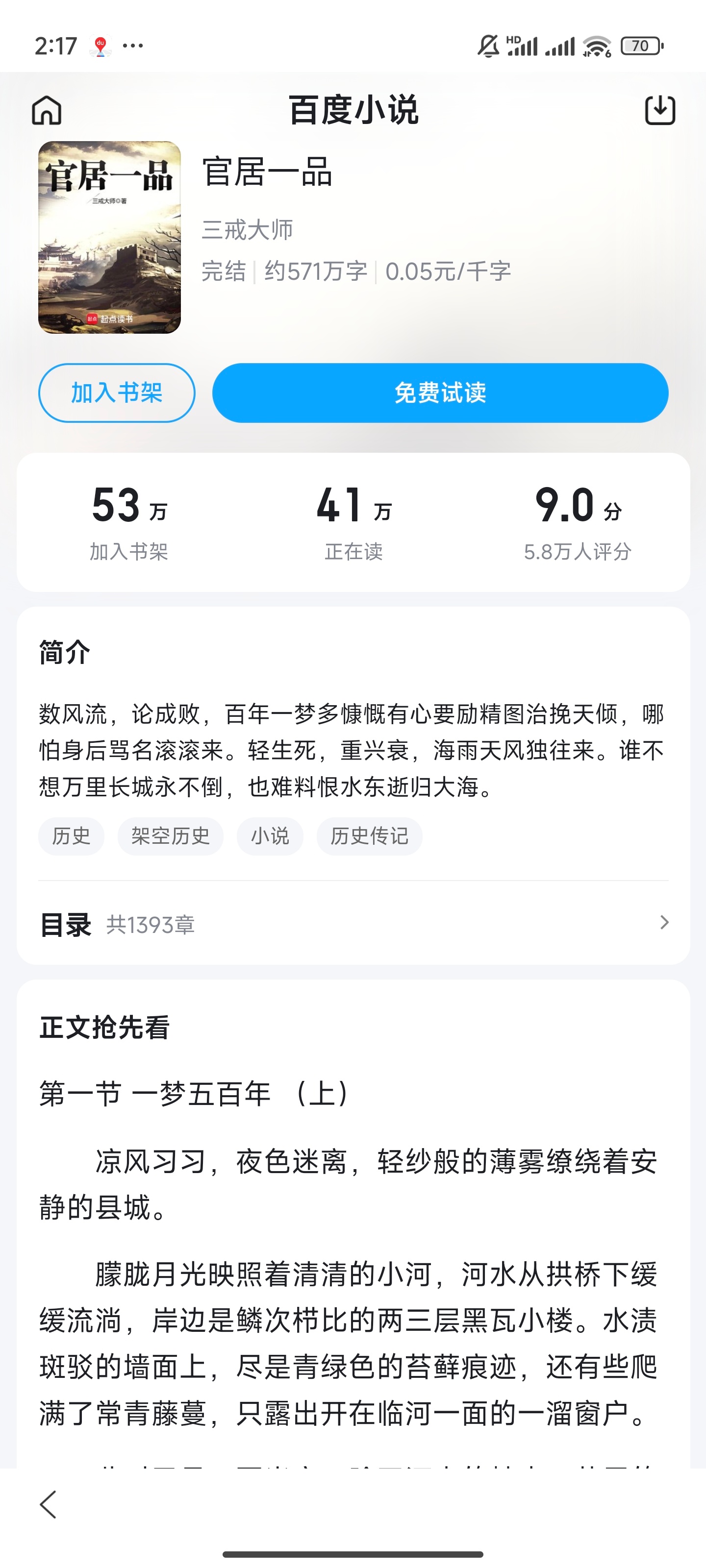
Task: Start the free trial read (免费试读)
Action: 440,392
